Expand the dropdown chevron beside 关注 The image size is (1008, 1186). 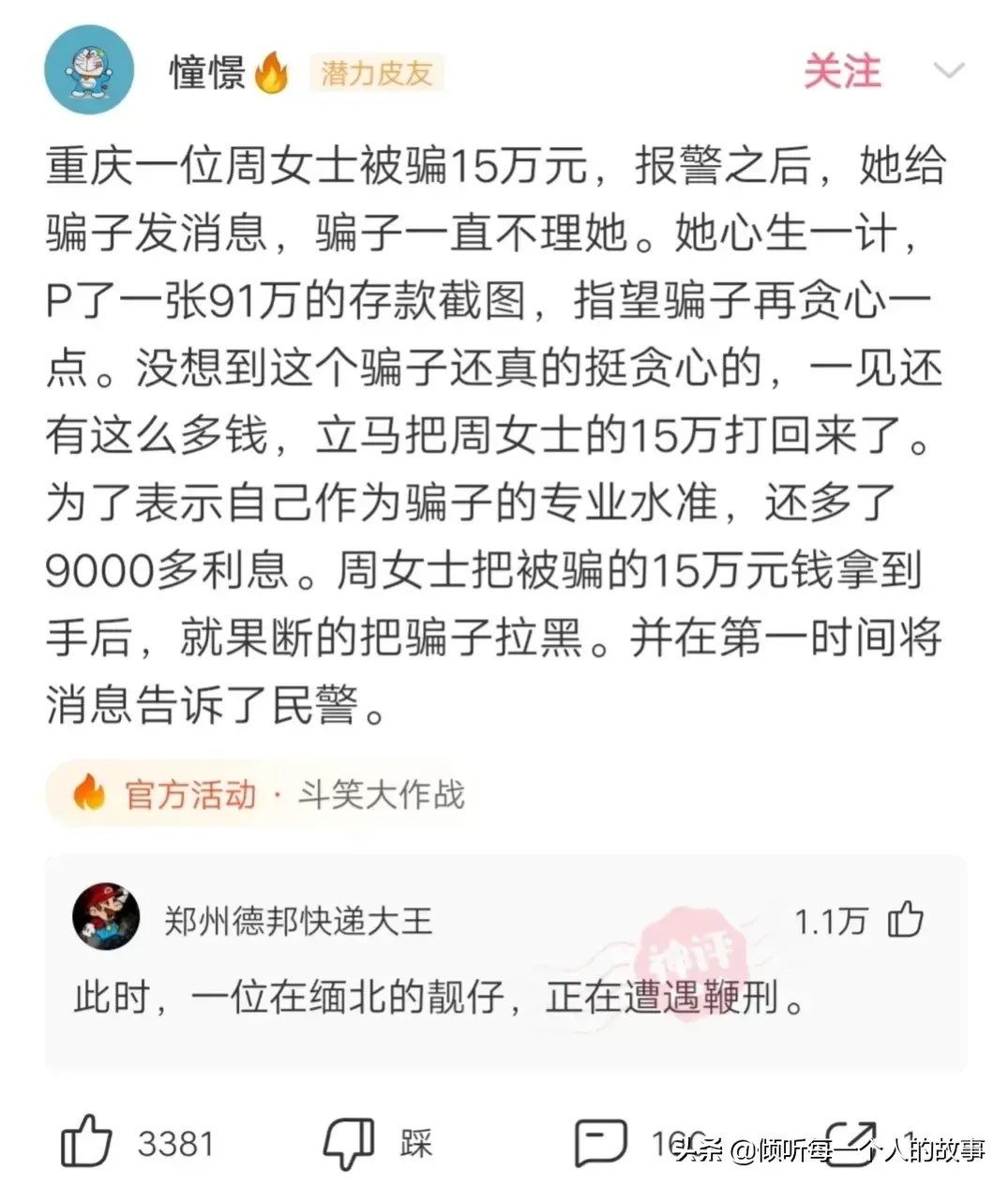click(949, 71)
